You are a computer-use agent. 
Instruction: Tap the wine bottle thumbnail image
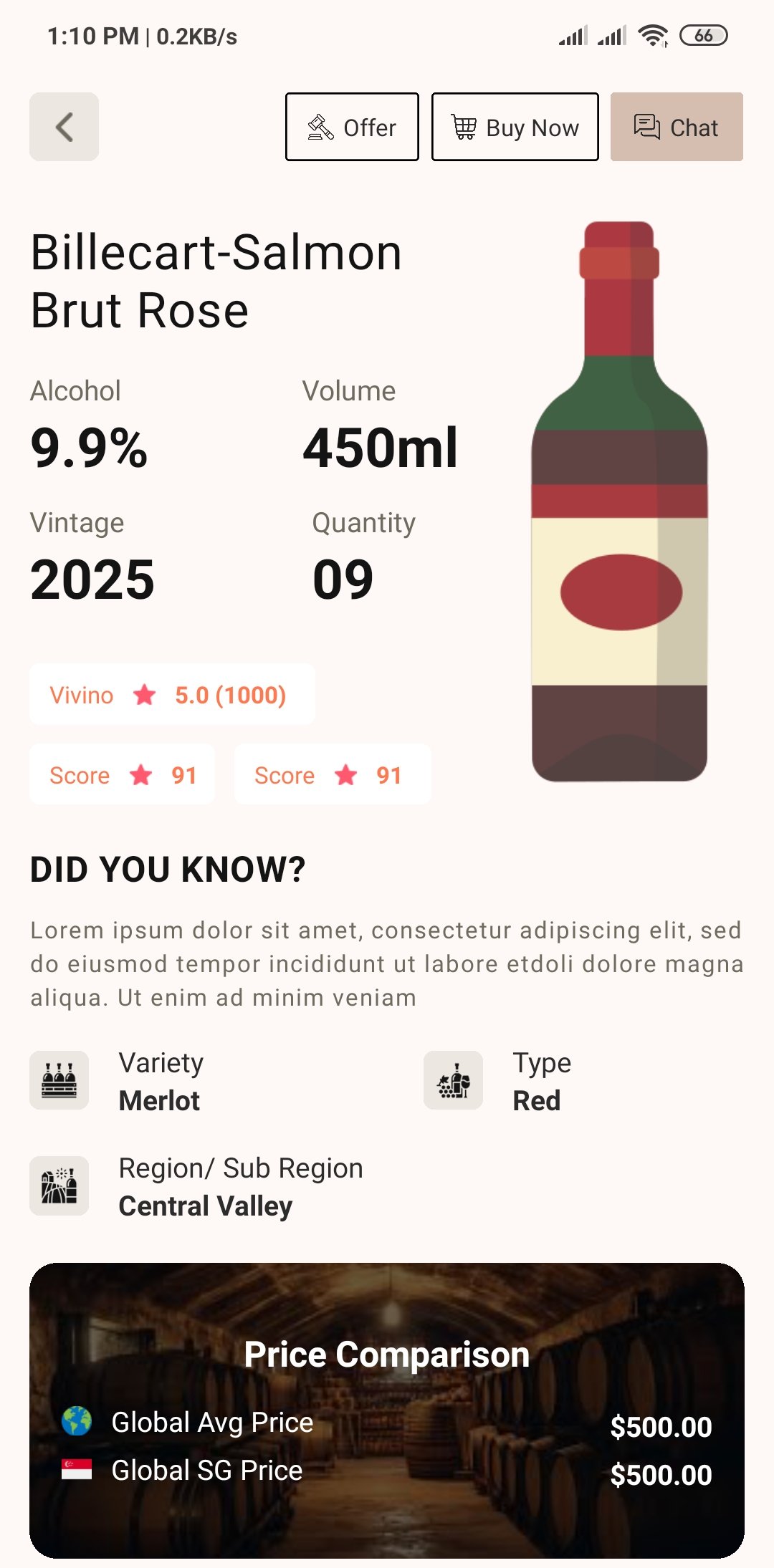619,501
